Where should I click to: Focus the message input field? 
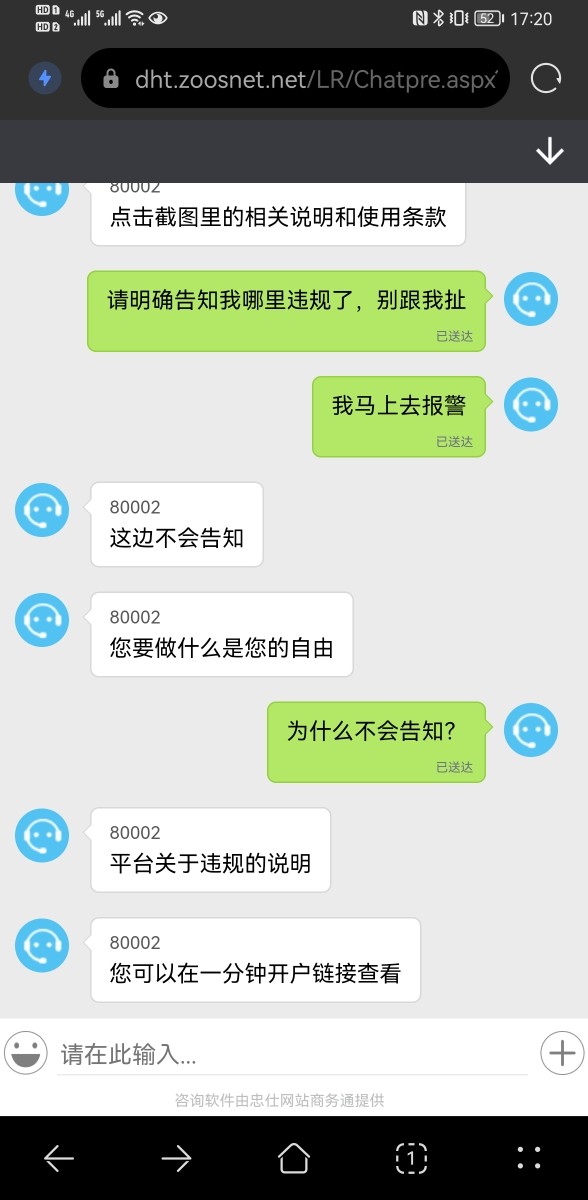pos(292,1054)
